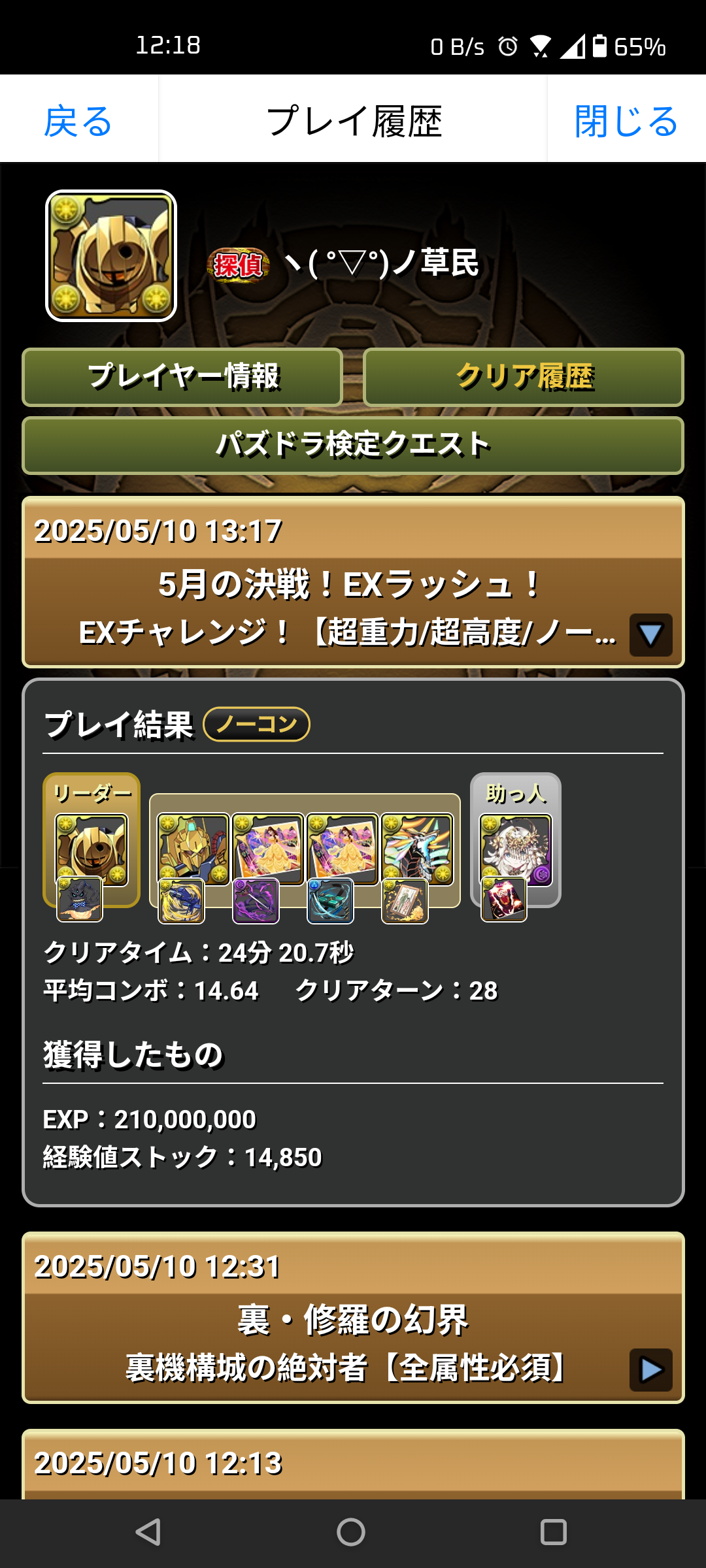Tap 戻る to go back

tap(78, 121)
